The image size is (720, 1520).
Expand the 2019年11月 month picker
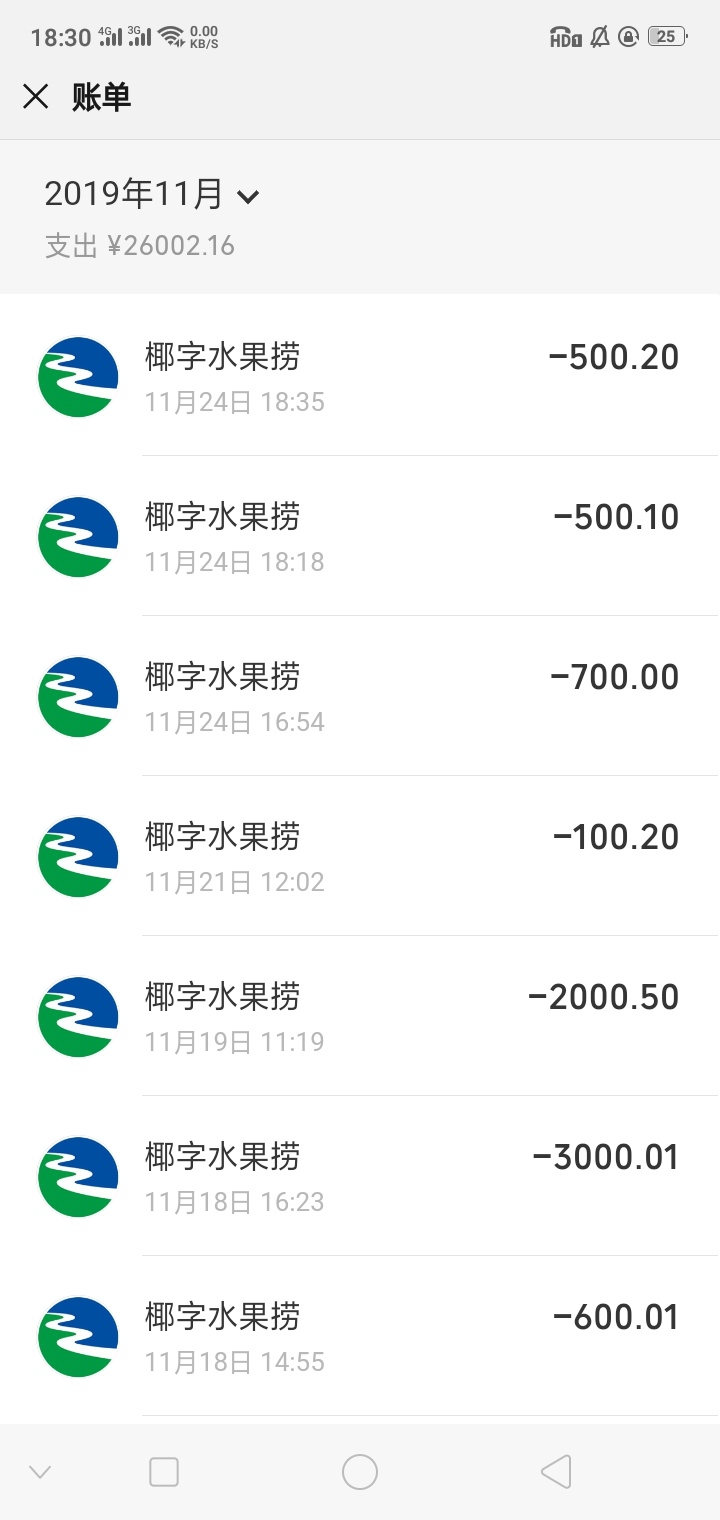click(x=152, y=195)
